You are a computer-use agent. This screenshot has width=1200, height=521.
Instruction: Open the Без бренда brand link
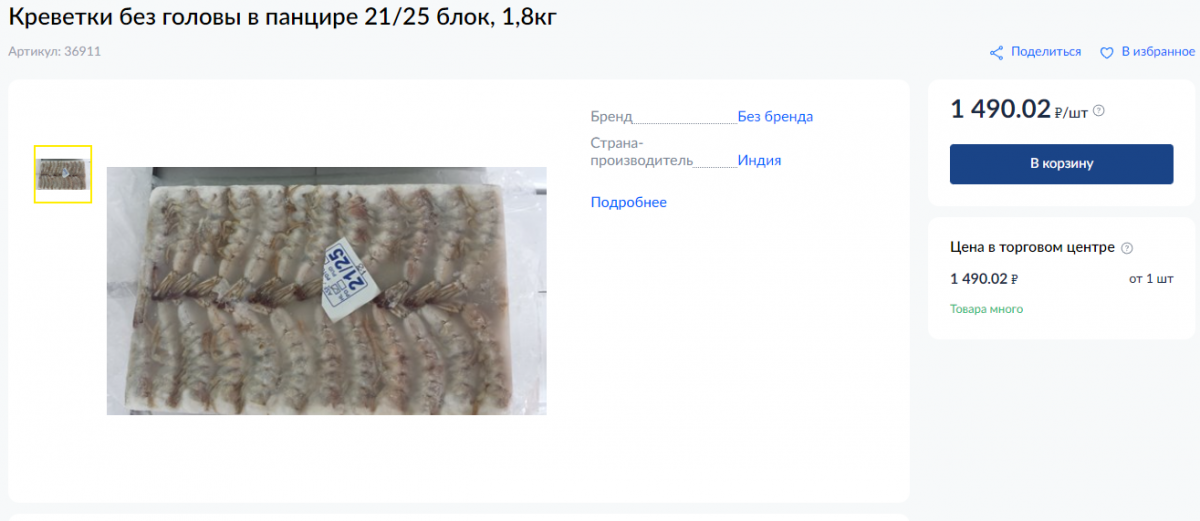[775, 117]
